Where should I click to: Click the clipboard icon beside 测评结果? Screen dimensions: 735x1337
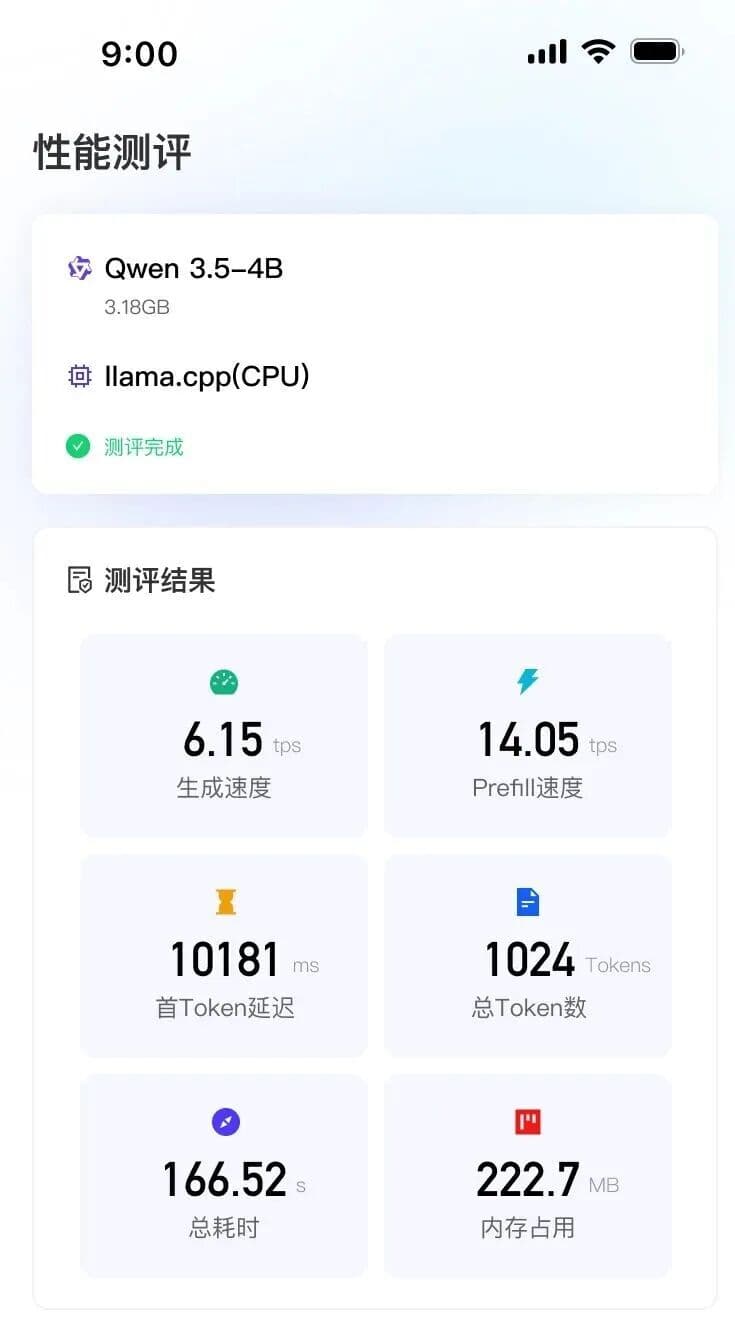[79, 581]
